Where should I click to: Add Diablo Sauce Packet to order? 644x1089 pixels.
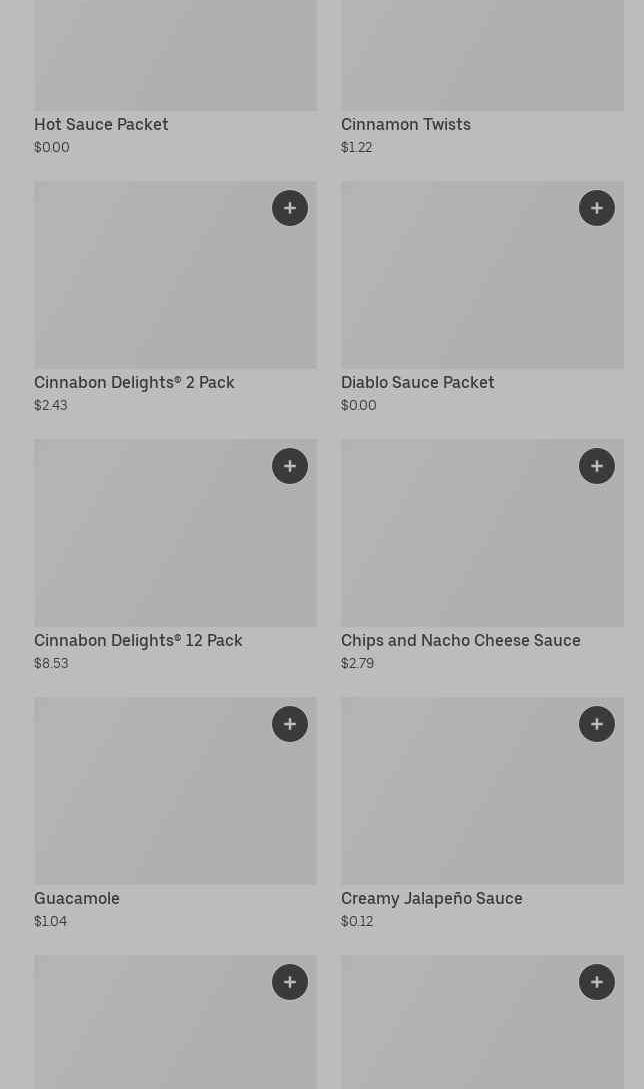(x=597, y=208)
